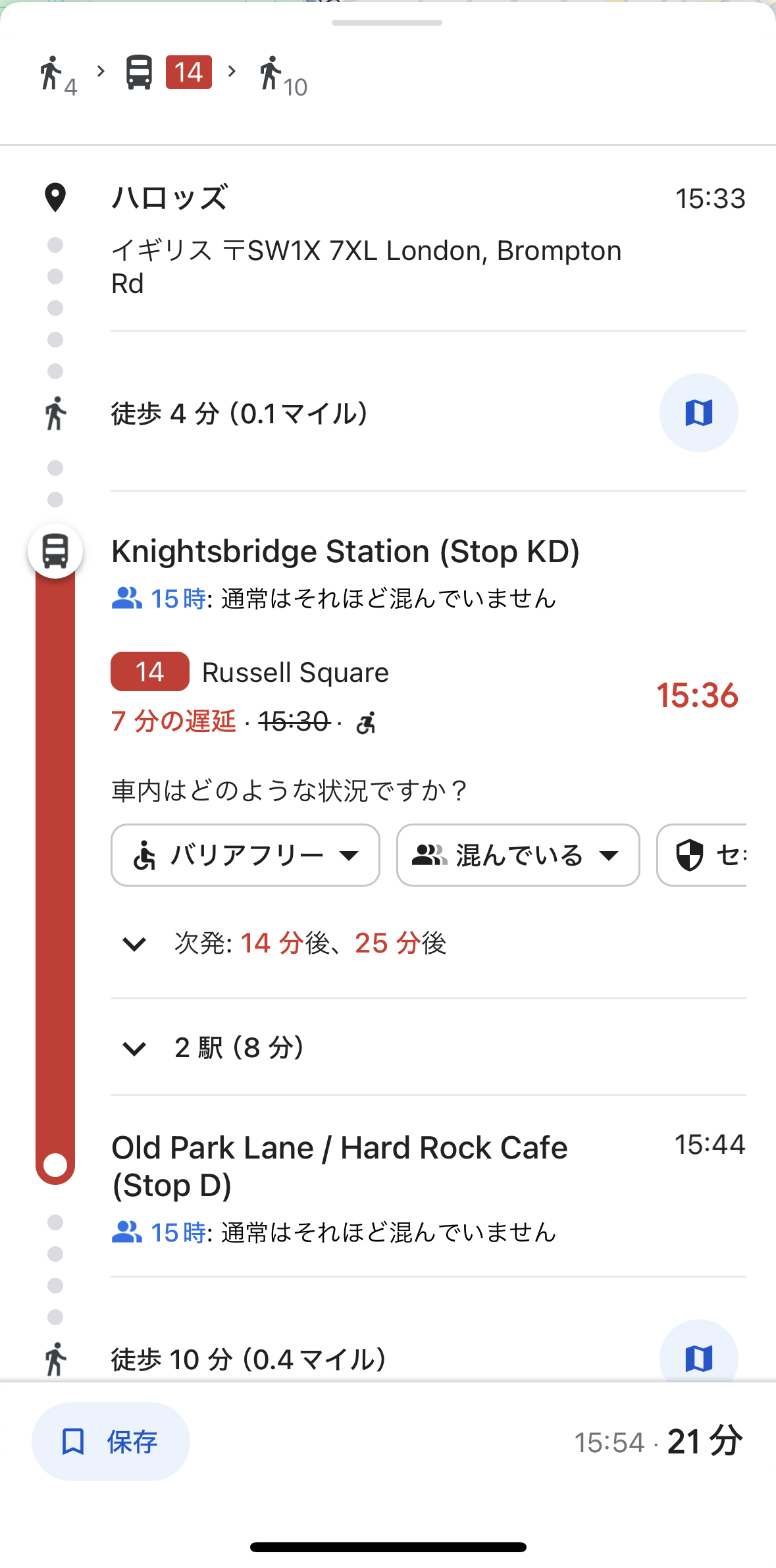
Task: Open the 混んでいる crowdedness dropdown
Action: click(x=518, y=855)
